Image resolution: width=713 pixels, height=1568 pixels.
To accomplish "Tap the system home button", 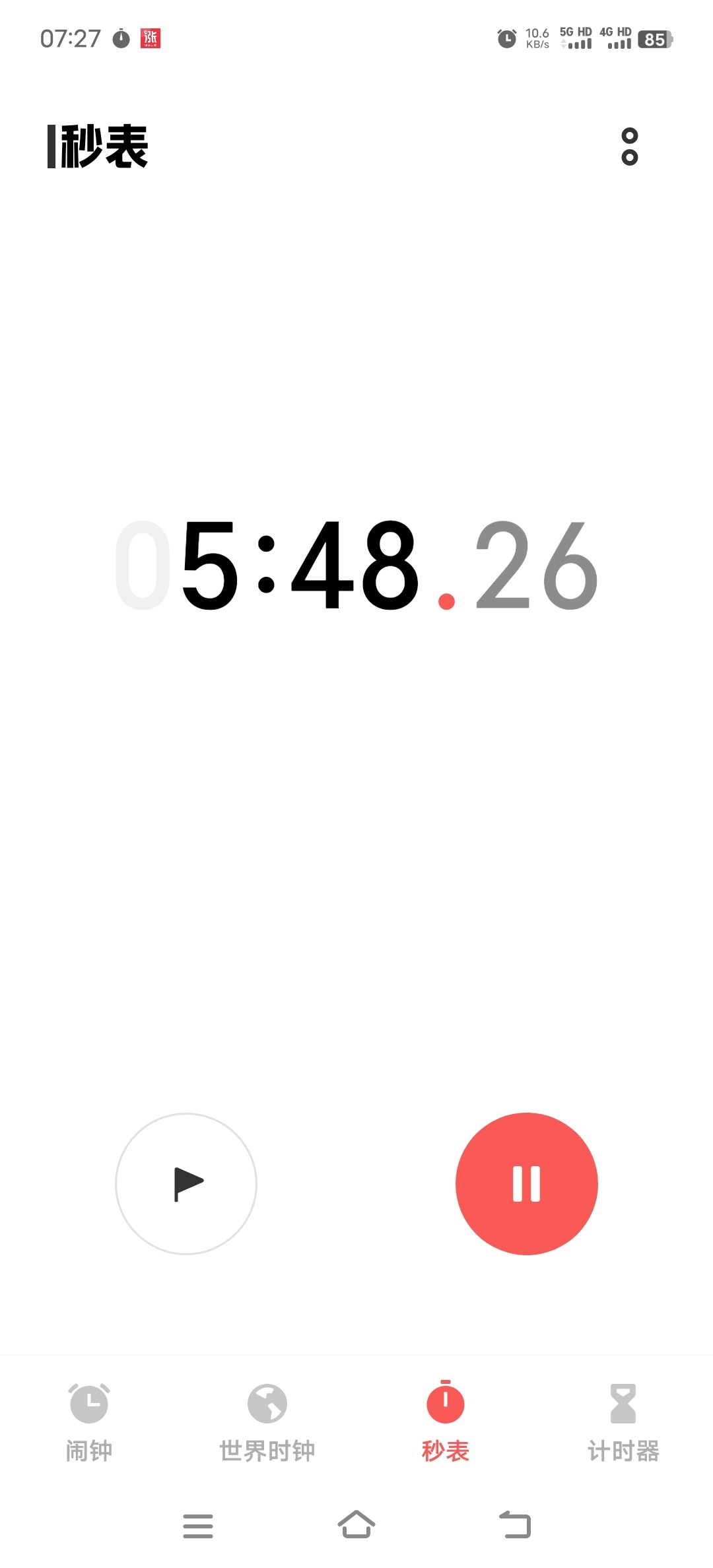I will pyautogui.click(x=356, y=1525).
